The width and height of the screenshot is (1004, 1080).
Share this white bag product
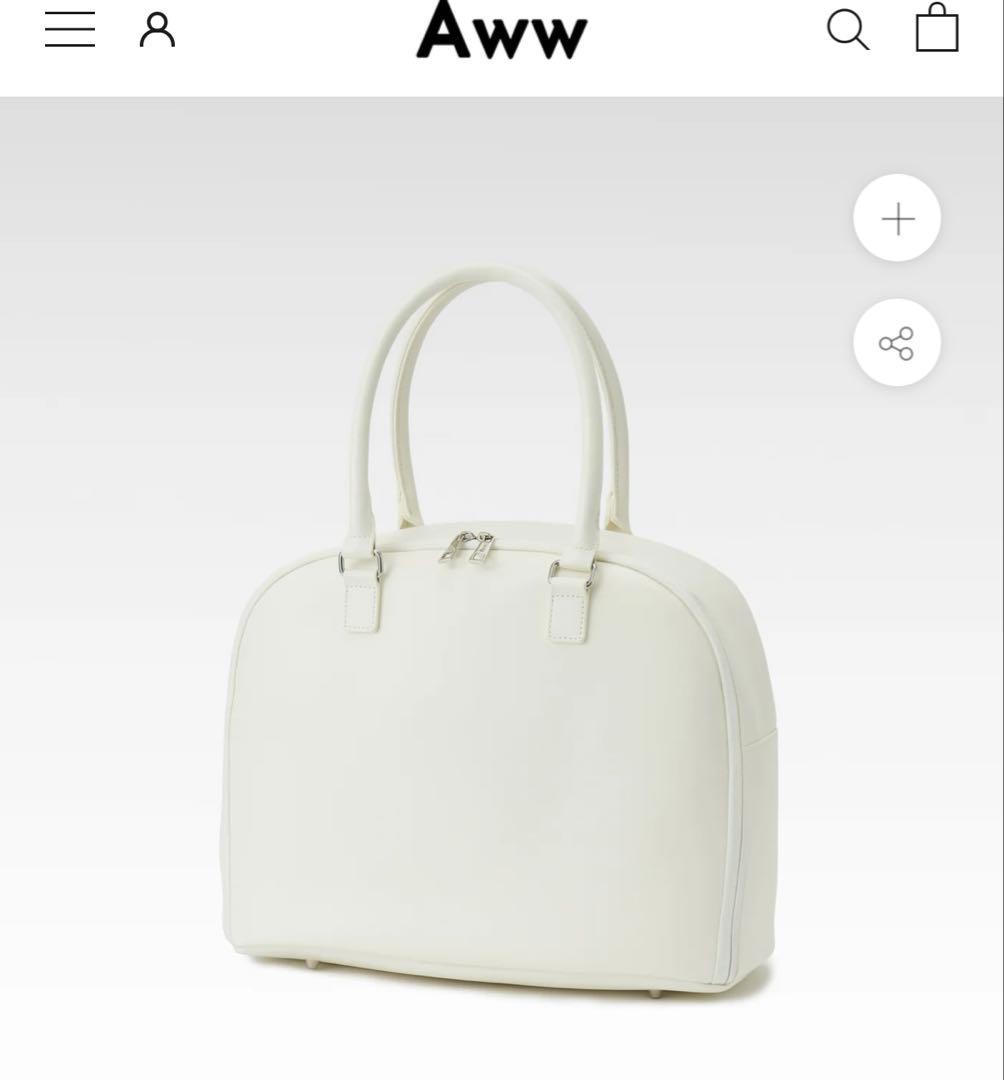(897, 343)
